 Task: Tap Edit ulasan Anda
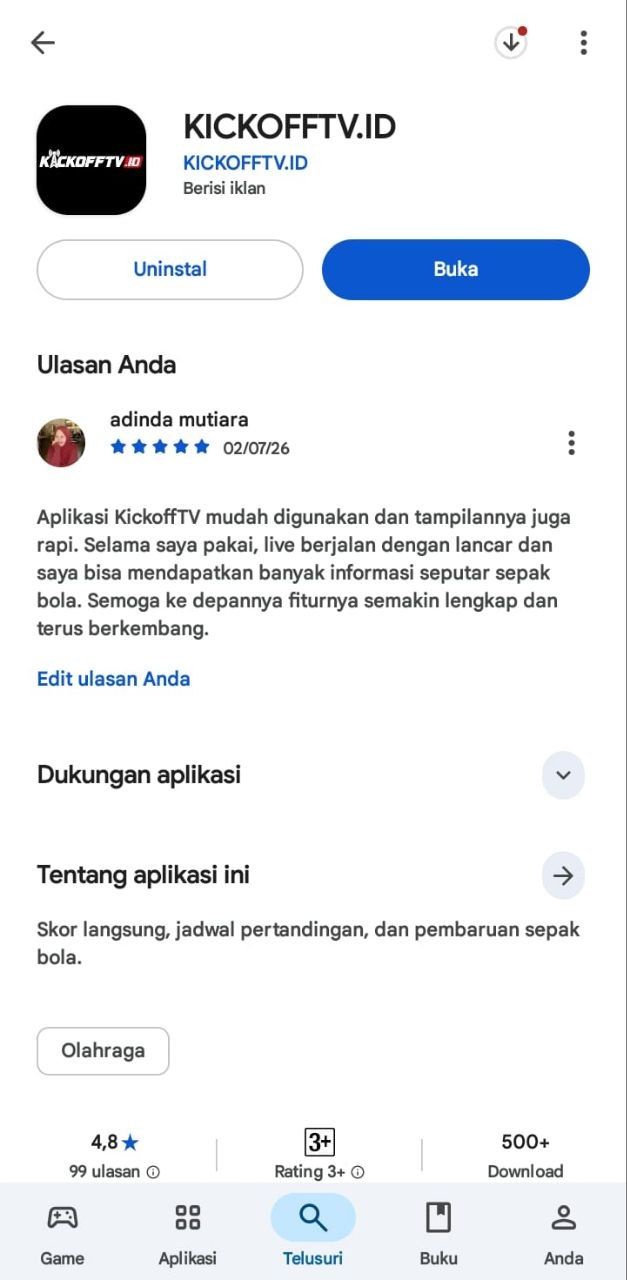pos(113,679)
